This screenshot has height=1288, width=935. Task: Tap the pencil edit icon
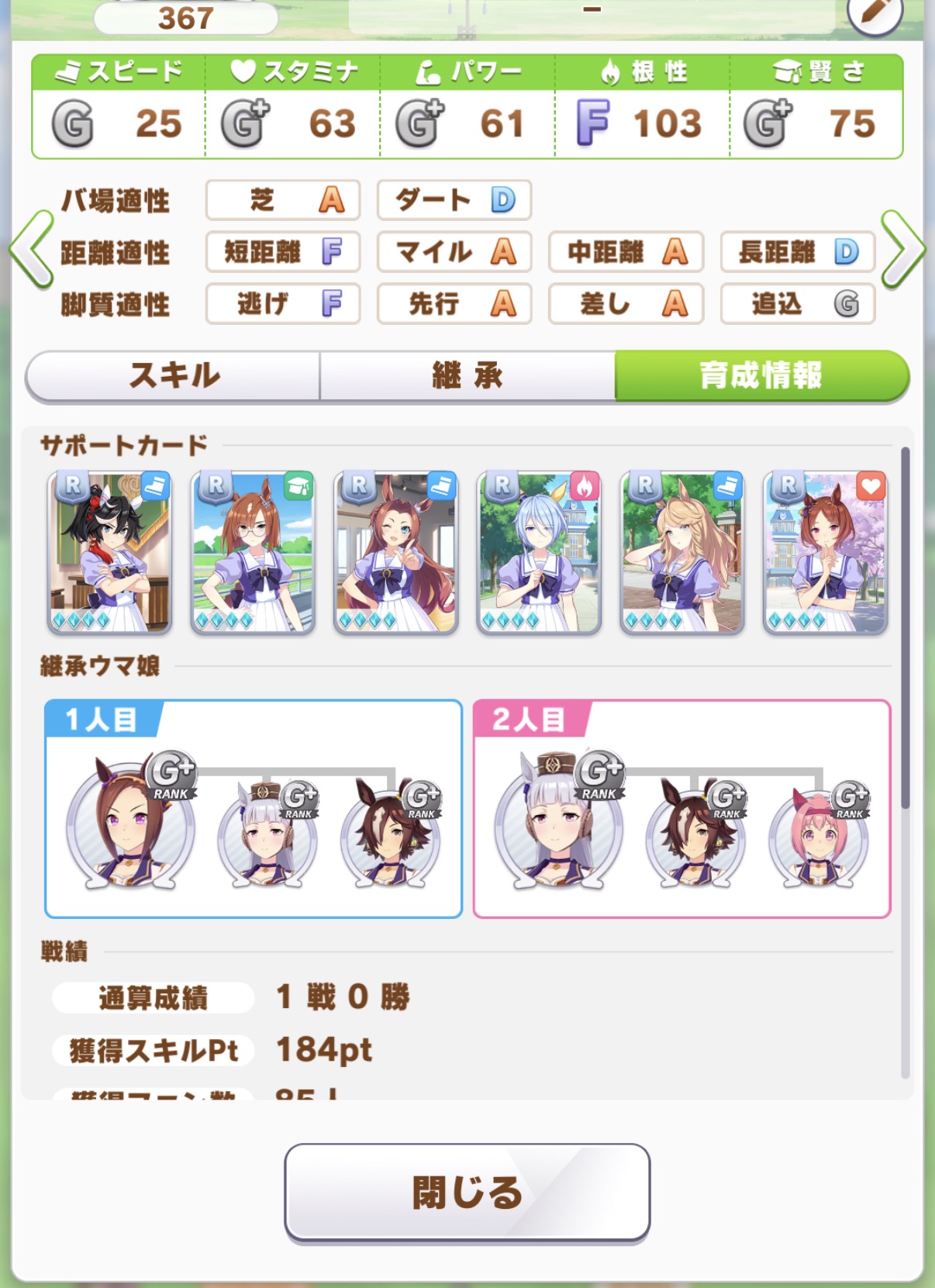click(875, 12)
